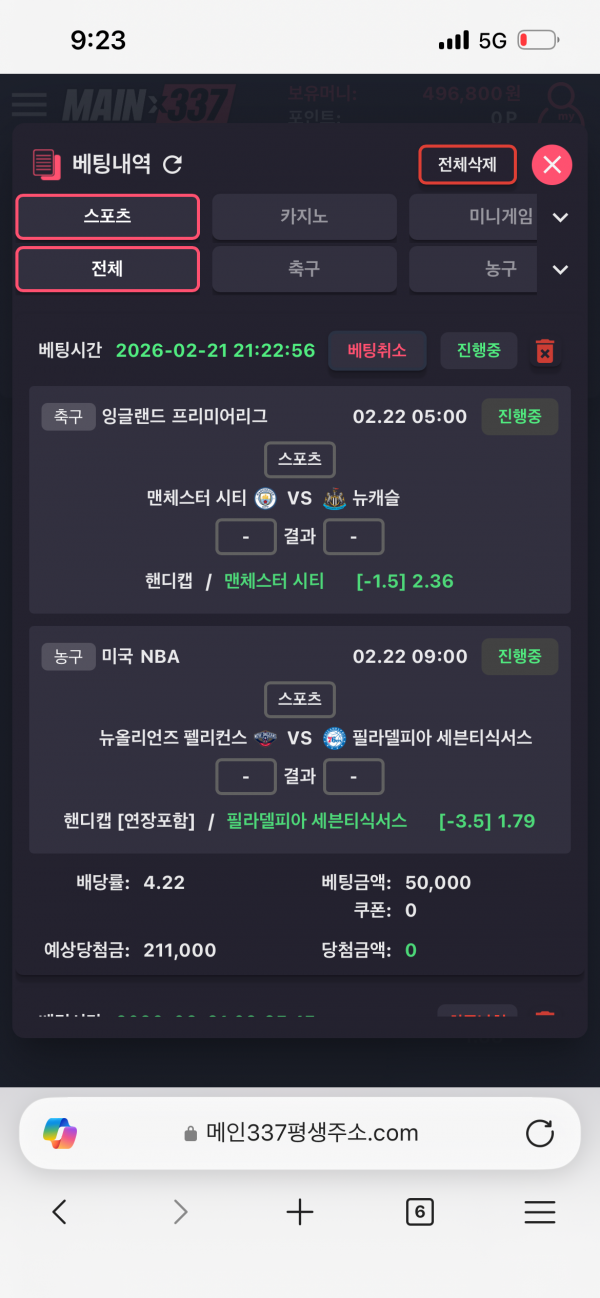Go back in the browser
Screen dimensions: 600x1298
pyautogui.click(x=60, y=1213)
